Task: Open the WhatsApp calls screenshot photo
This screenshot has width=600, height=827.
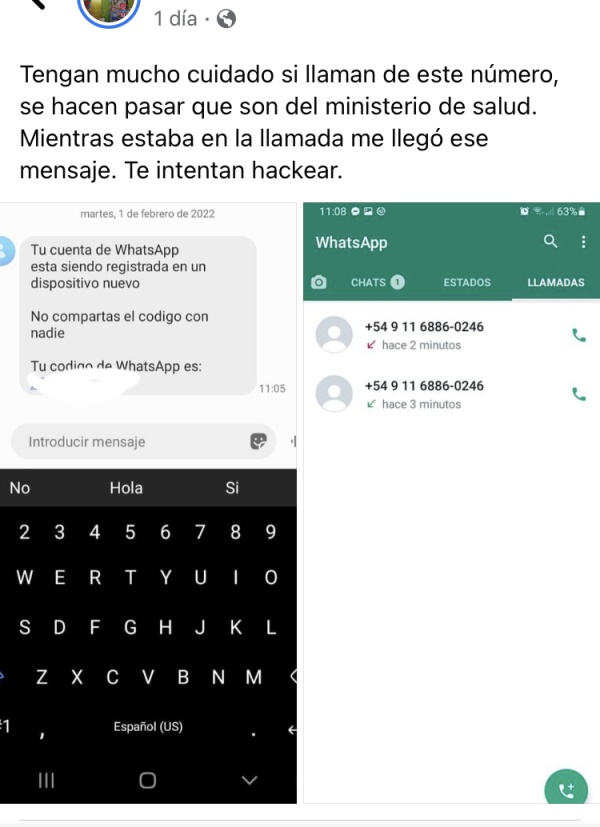Action: click(450, 500)
